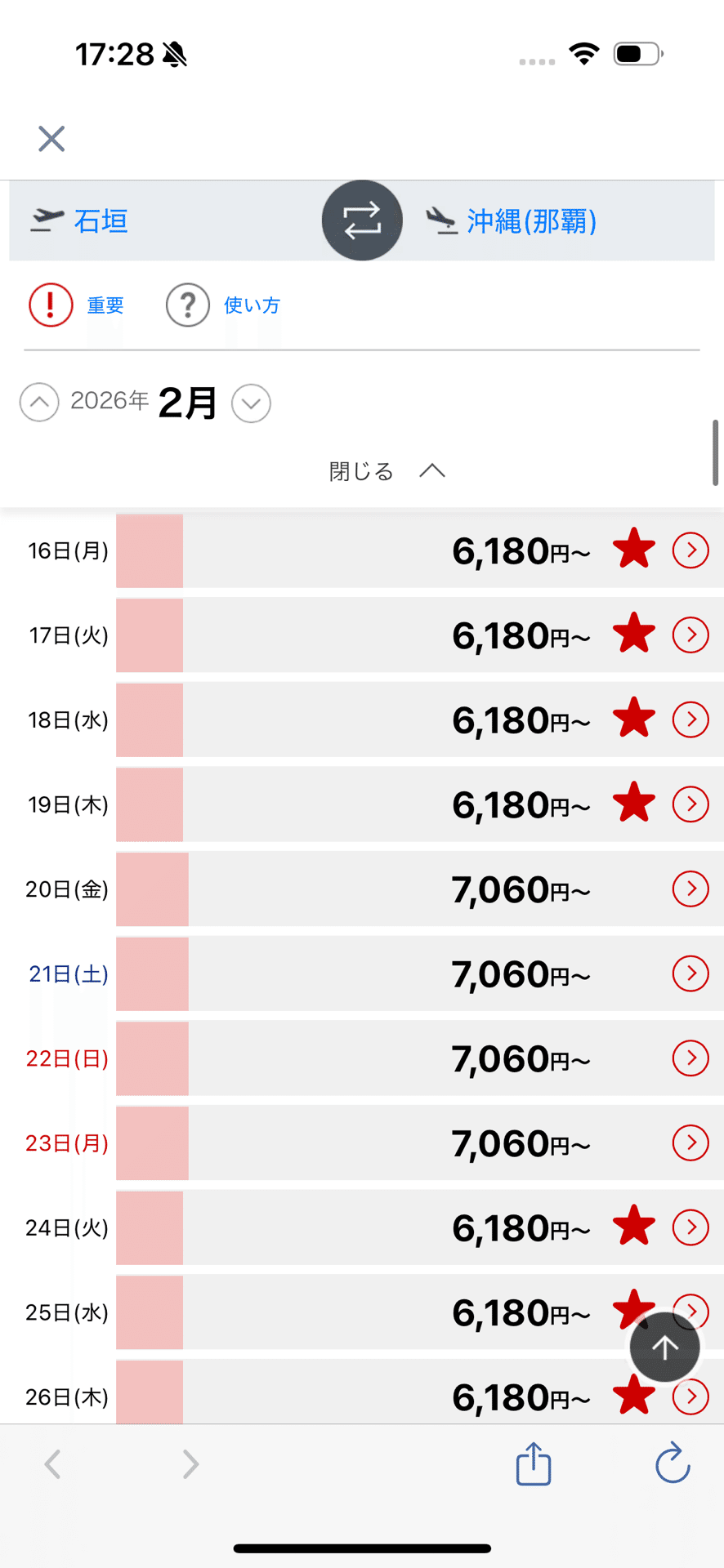Tap the reload icon in the bottom toolbar
The width and height of the screenshot is (724, 1568).
click(672, 1464)
